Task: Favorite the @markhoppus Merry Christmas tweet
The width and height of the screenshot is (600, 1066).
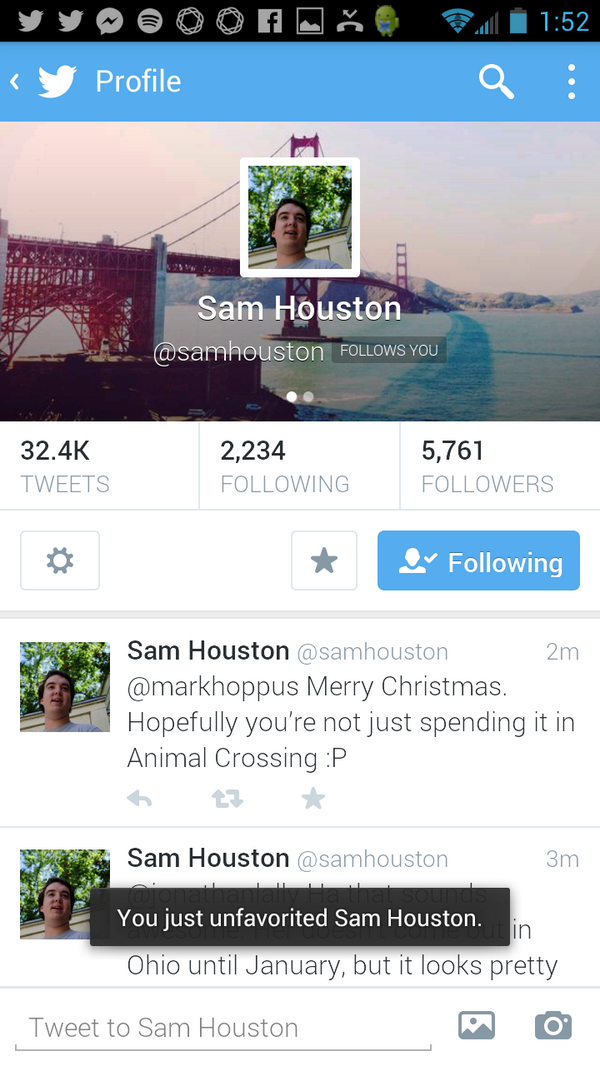Action: 313,798
